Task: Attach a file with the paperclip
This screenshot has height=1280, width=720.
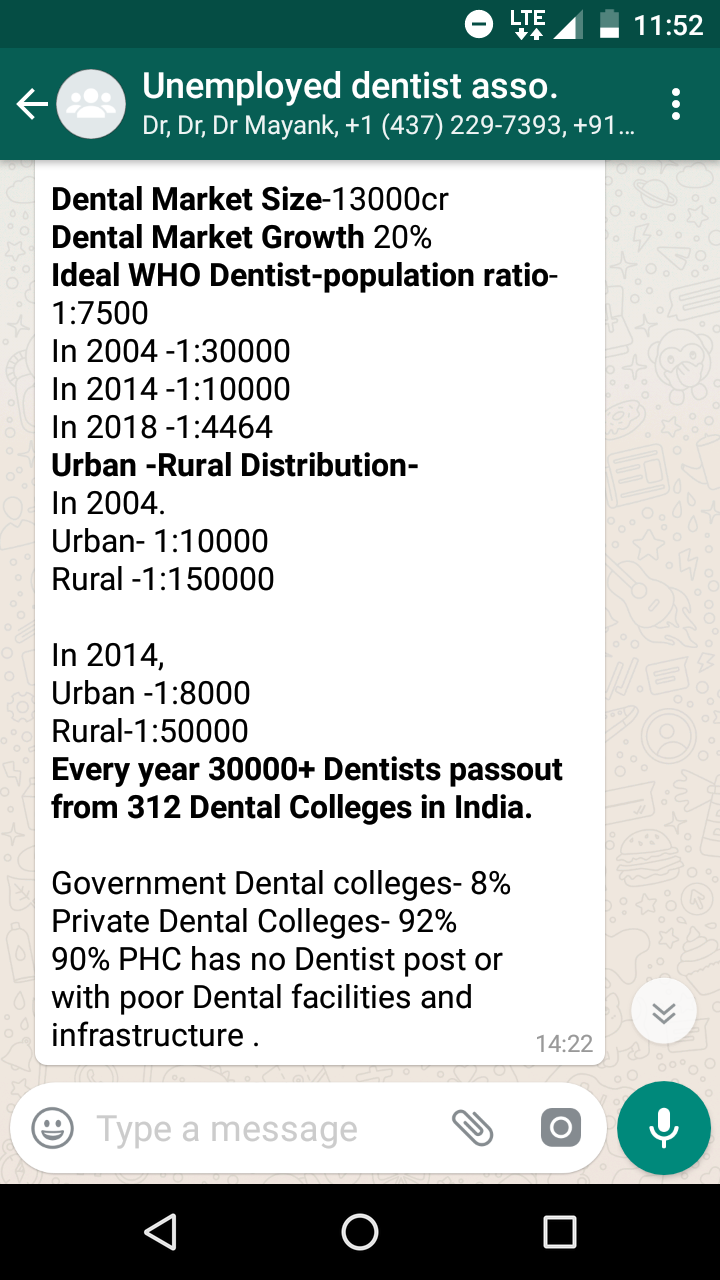Action: (472, 1129)
